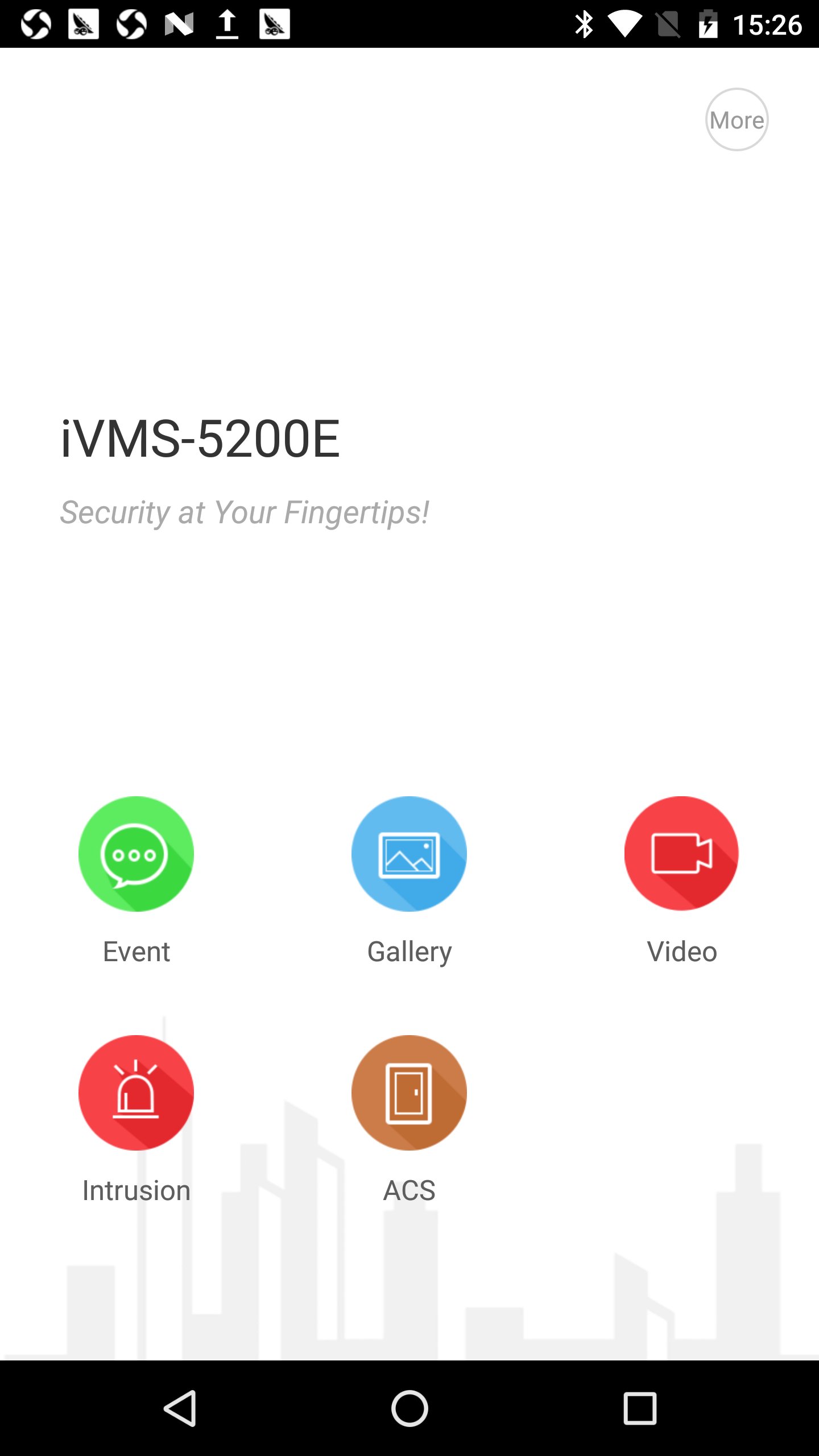Open the Event module
The height and width of the screenshot is (1456, 819).
point(136,854)
